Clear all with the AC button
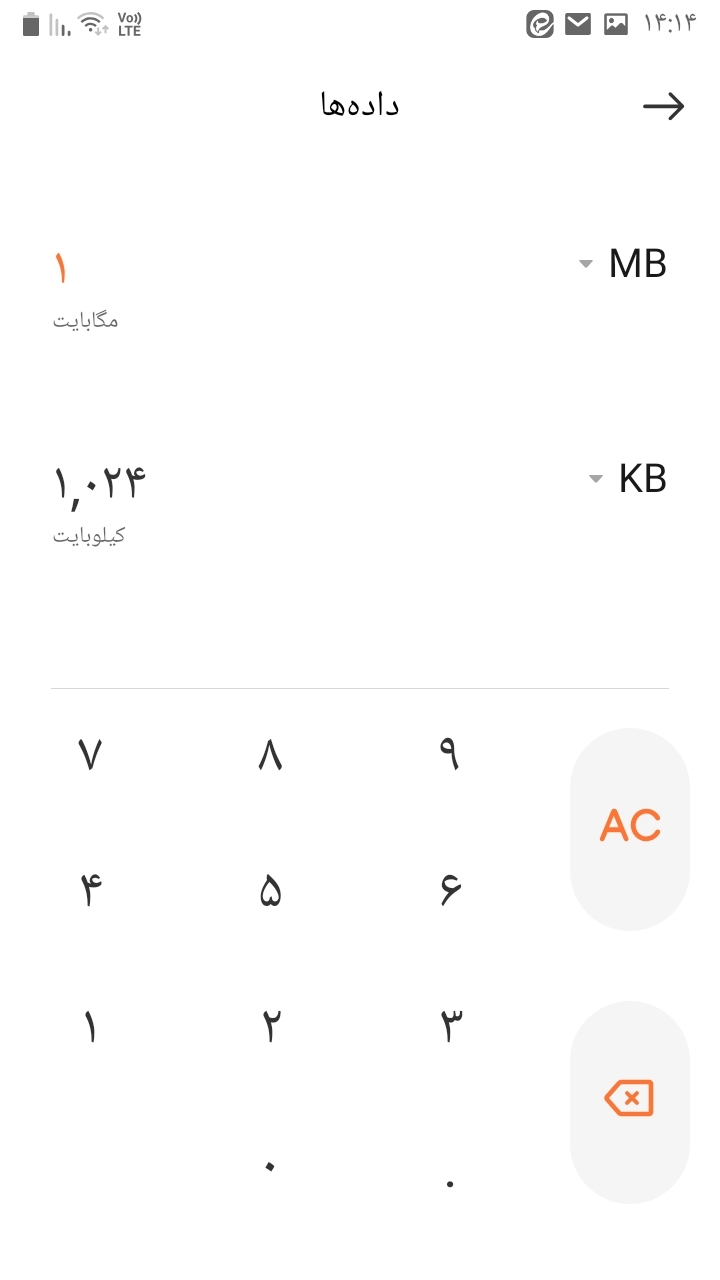Image resolution: width=720 pixels, height=1280 pixels. click(x=630, y=827)
